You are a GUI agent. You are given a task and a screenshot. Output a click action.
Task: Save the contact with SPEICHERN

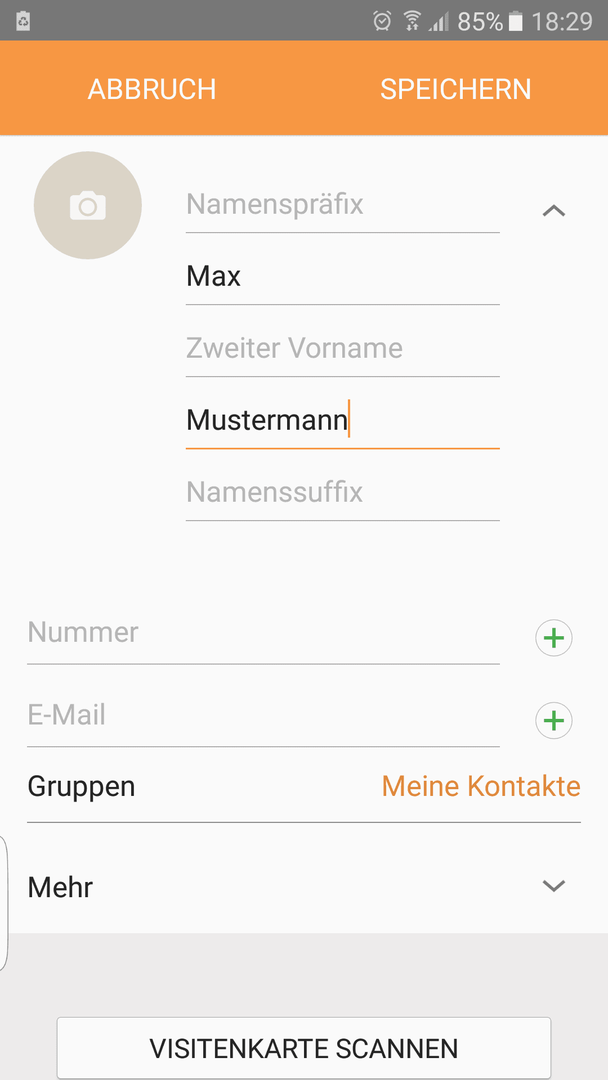point(456,90)
